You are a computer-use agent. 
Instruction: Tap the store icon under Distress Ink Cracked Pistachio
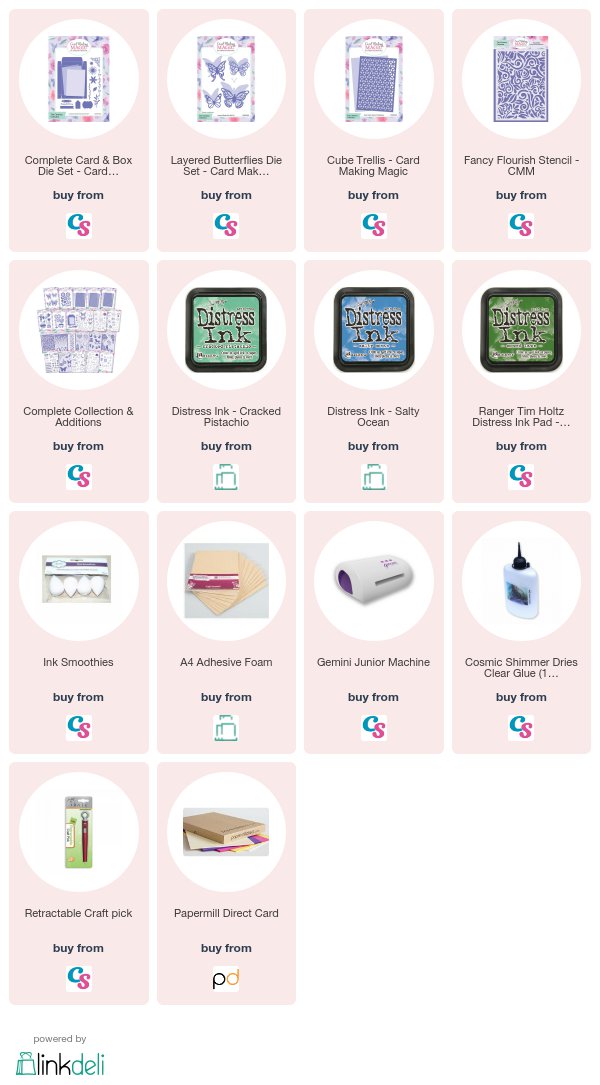click(226, 477)
